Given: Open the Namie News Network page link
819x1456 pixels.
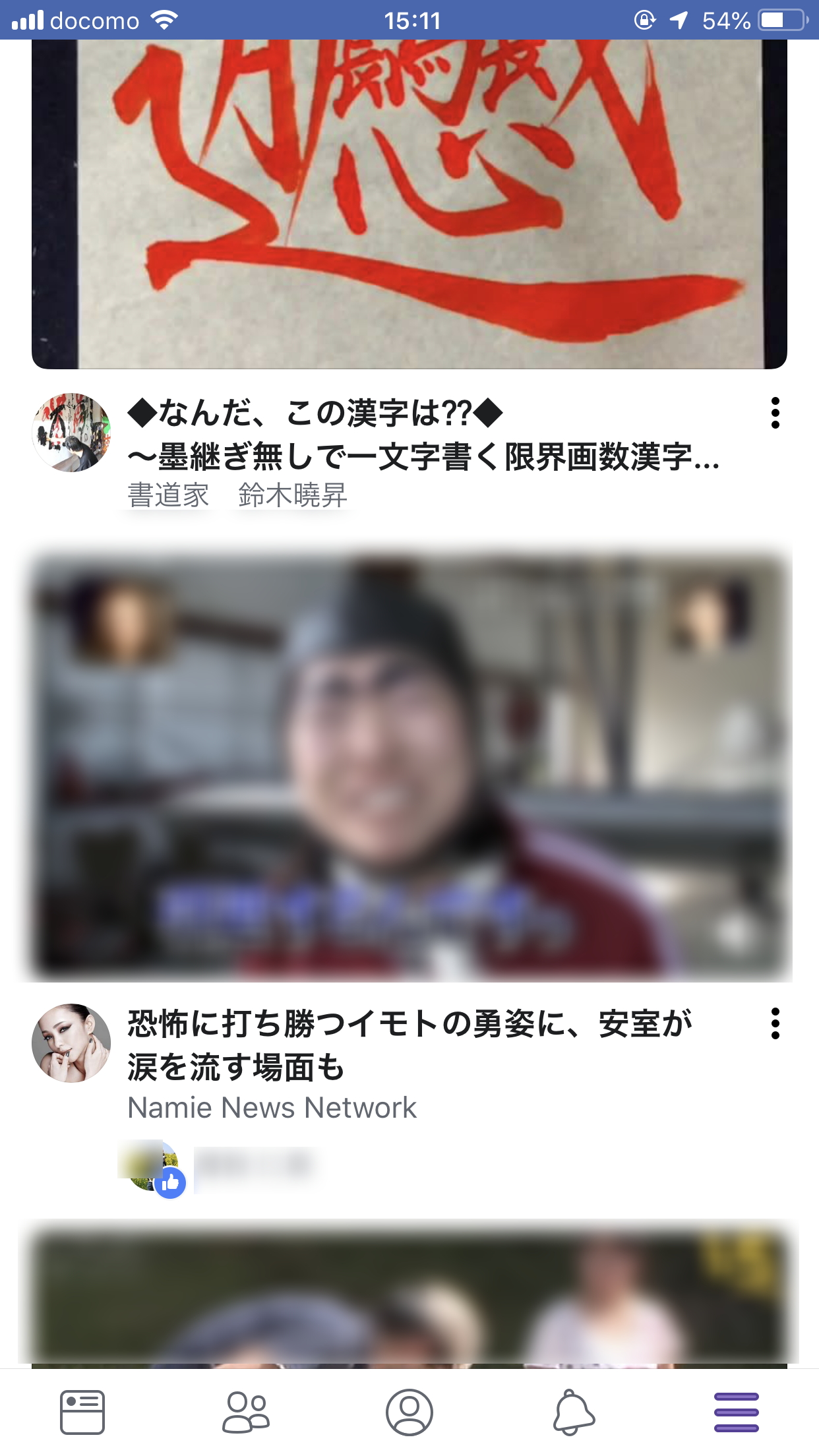Looking at the screenshot, I should pos(272,1107).
